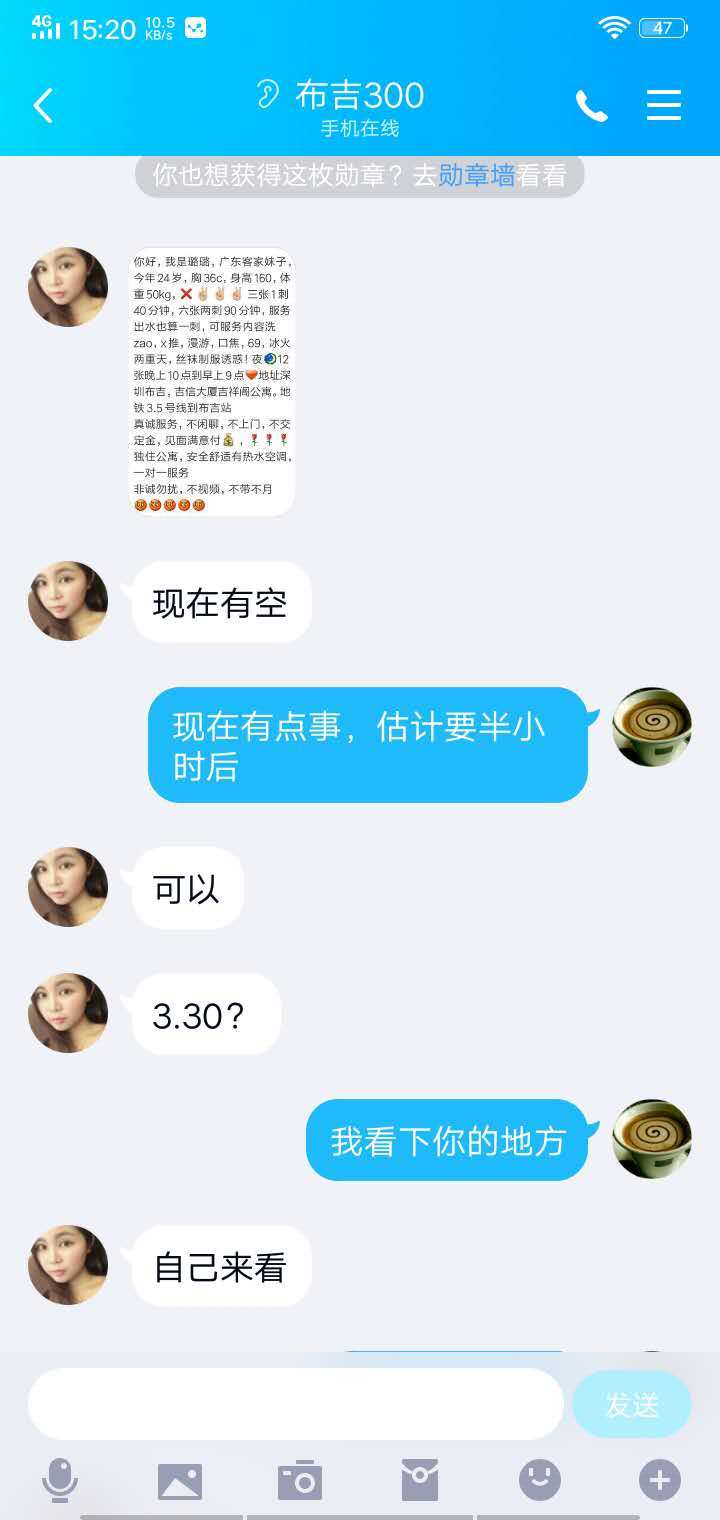This screenshot has width=720, height=1520.
Task: Expand more options with the plus icon
Action: pos(660,1480)
